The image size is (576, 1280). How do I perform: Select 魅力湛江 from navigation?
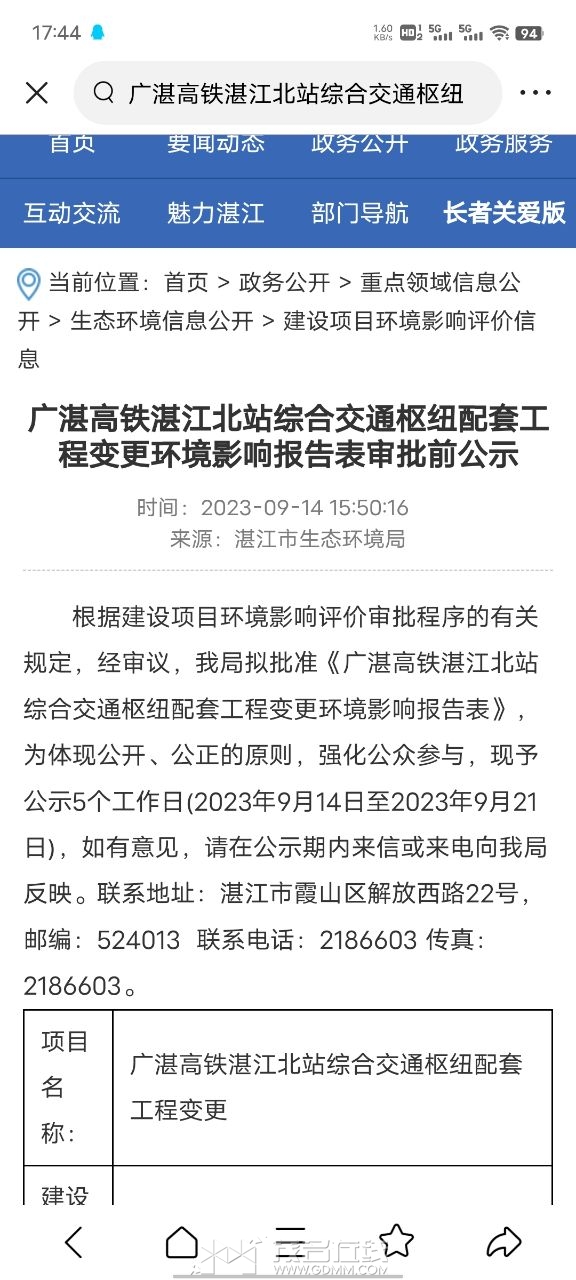tap(216, 213)
